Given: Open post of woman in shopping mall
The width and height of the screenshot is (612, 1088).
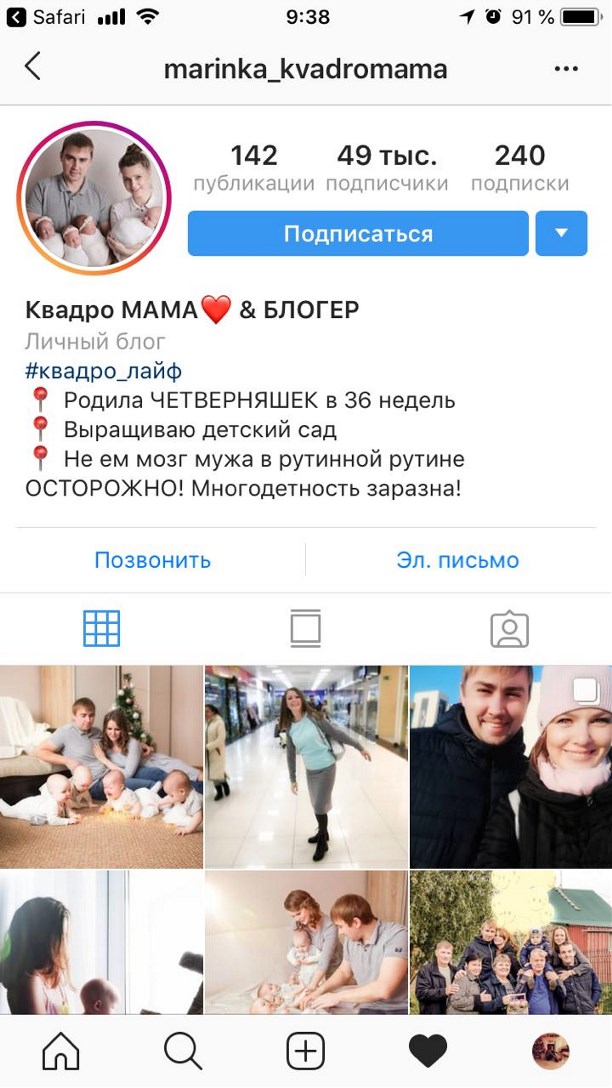Looking at the screenshot, I should pyautogui.click(x=306, y=766).
